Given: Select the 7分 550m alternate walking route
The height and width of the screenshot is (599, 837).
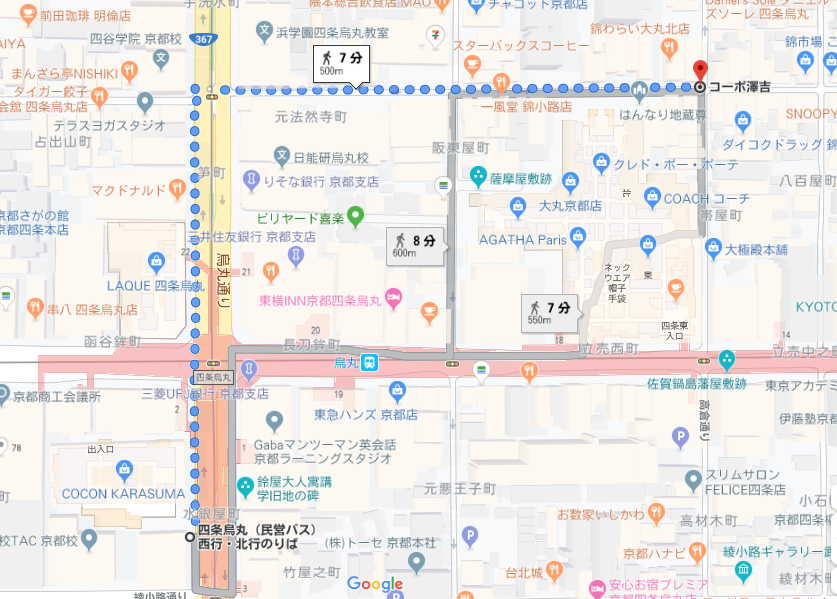Looking at the screenshot, I should pos(549,313).
